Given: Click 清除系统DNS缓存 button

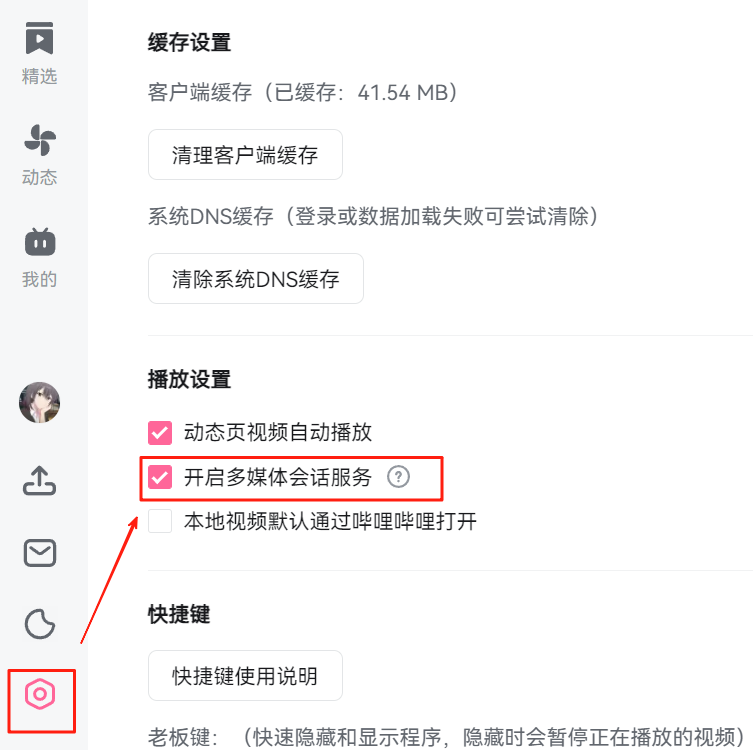Looking at the screenshot, I should tap(255, 279).
